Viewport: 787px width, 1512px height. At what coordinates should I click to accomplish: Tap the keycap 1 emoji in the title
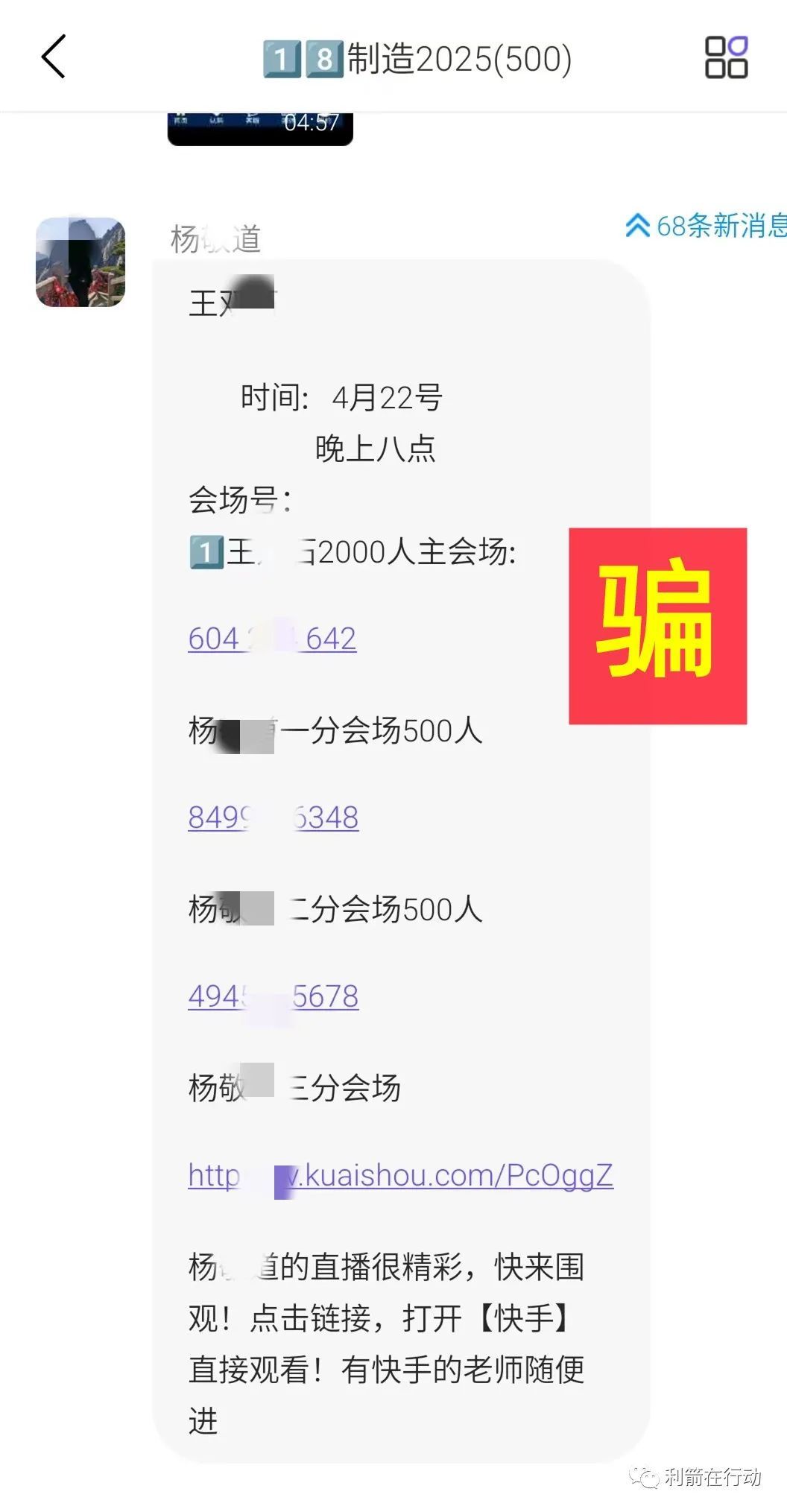click(281, 58)
